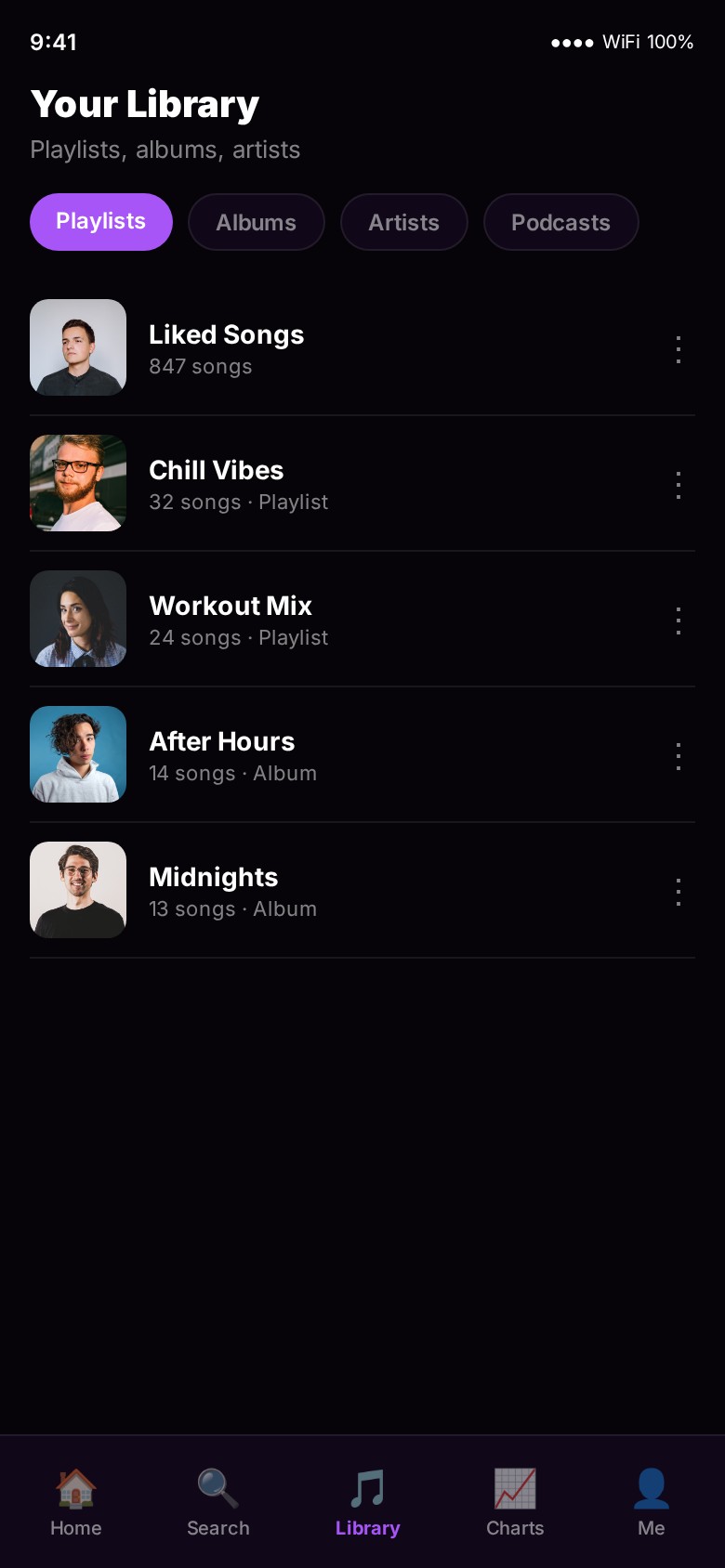Activate the Podcasts filter
Image resolution: width=725 pixels, height=1568 pixels.
pos(560,222)
